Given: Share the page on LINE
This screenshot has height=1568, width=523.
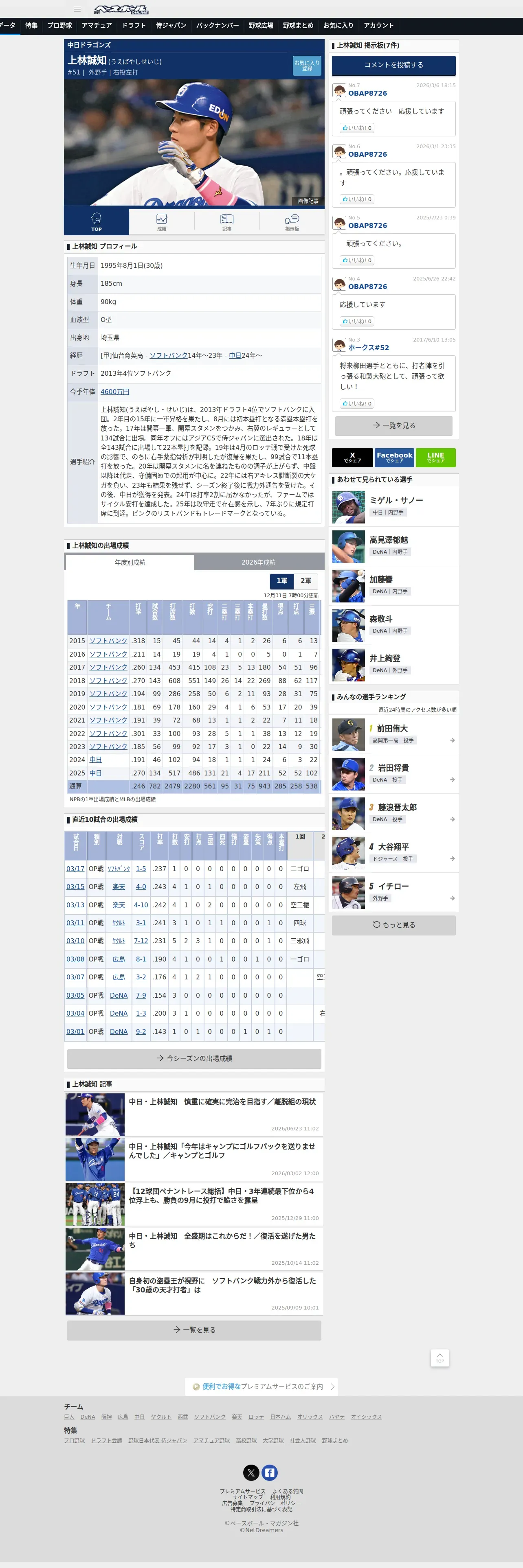Looking at the screenshot, I should click(x=435, y=457).
